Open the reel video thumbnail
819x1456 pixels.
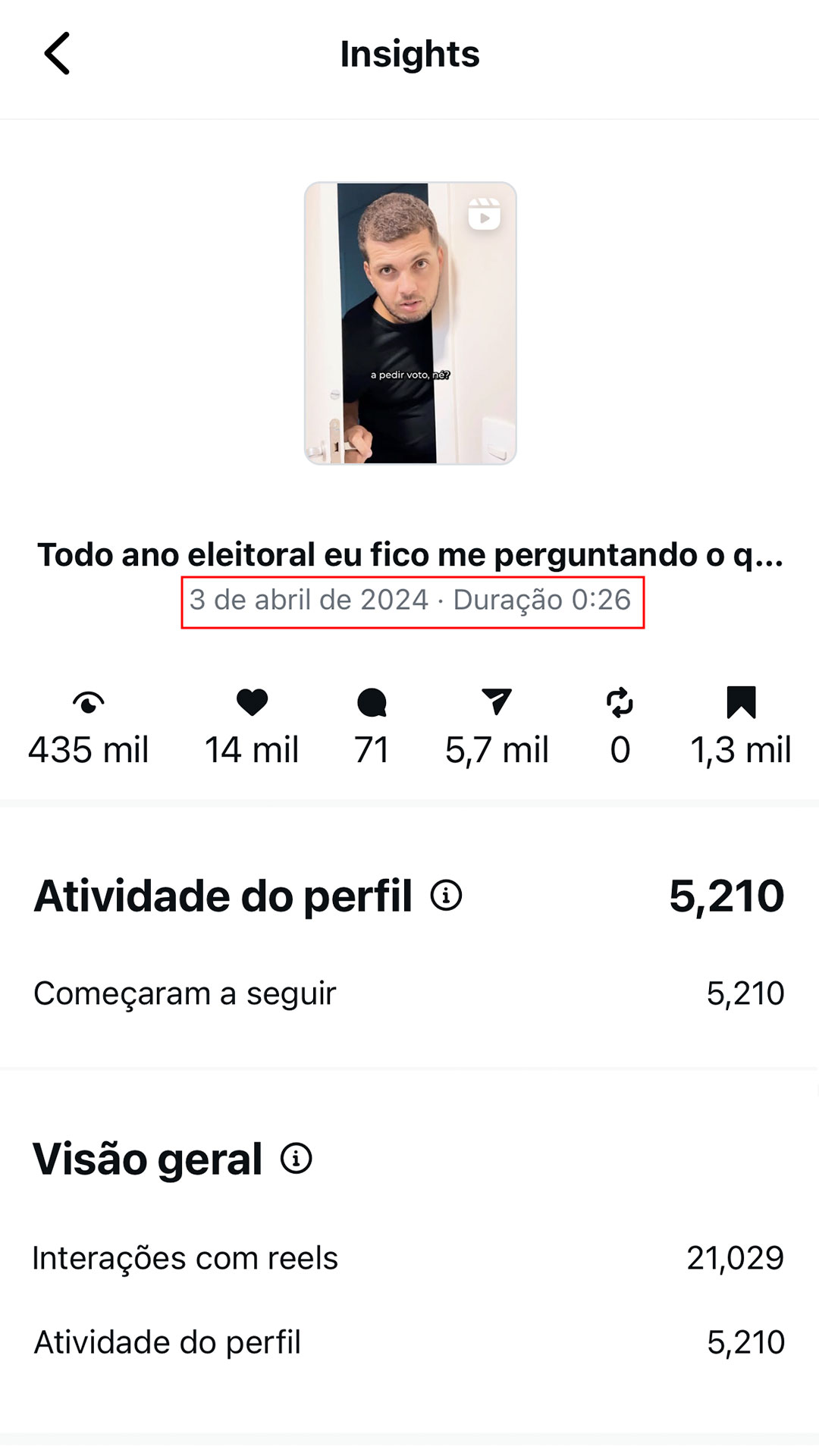(x=409, y=326)
